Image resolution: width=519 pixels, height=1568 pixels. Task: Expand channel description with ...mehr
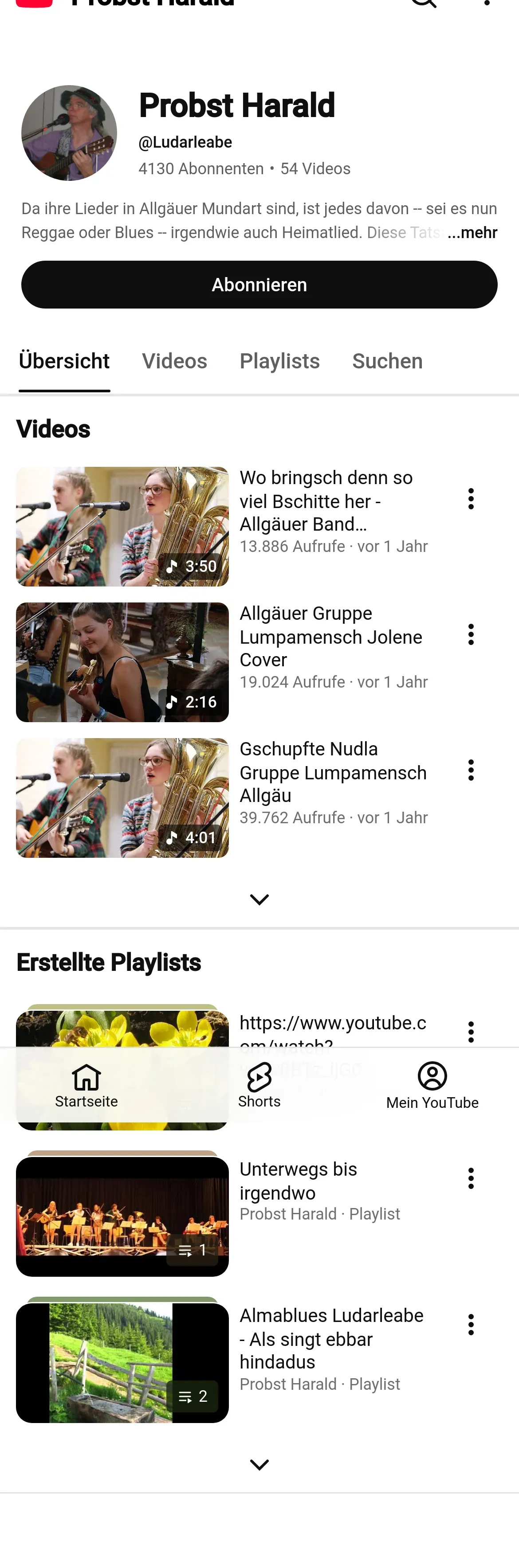tap(472, 233)
